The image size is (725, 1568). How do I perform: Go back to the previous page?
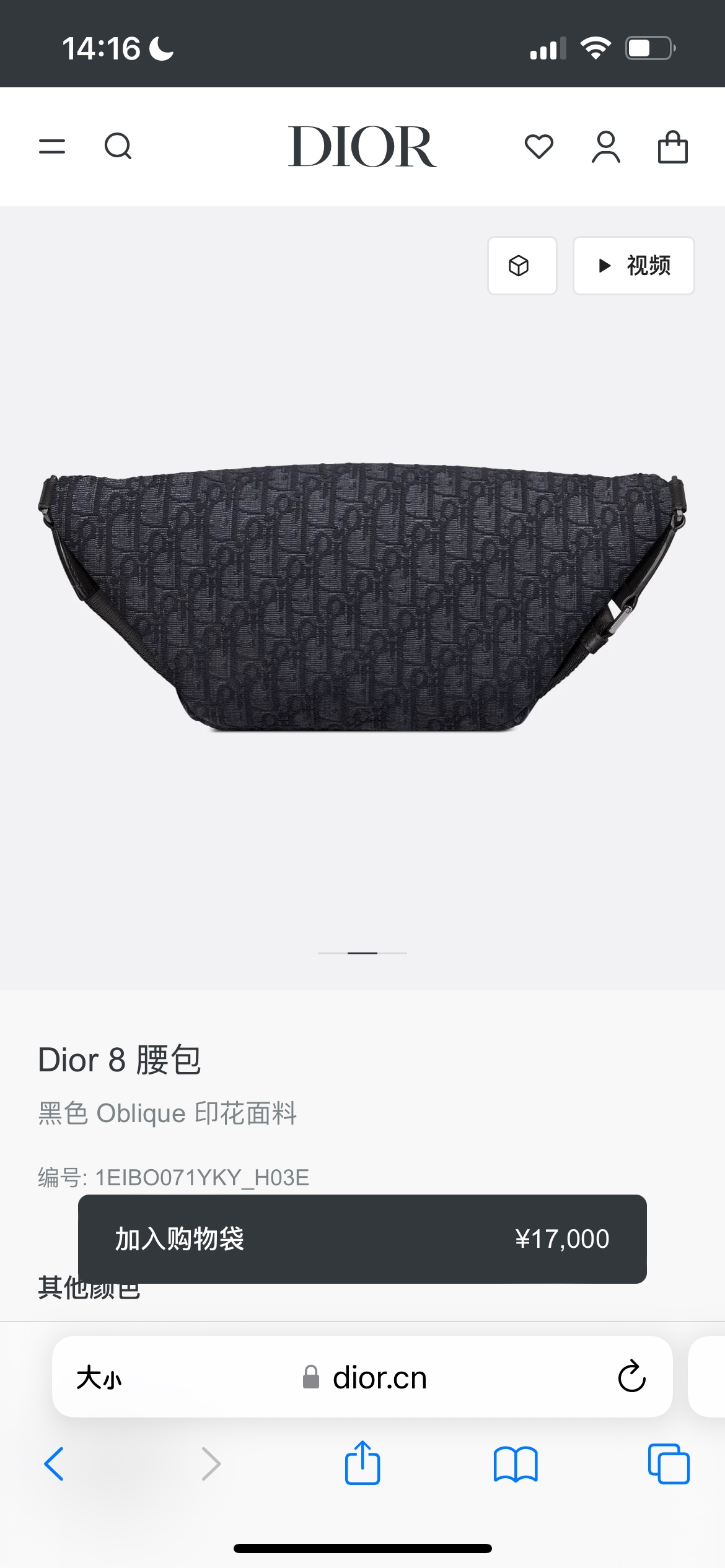pos(55,1464)
